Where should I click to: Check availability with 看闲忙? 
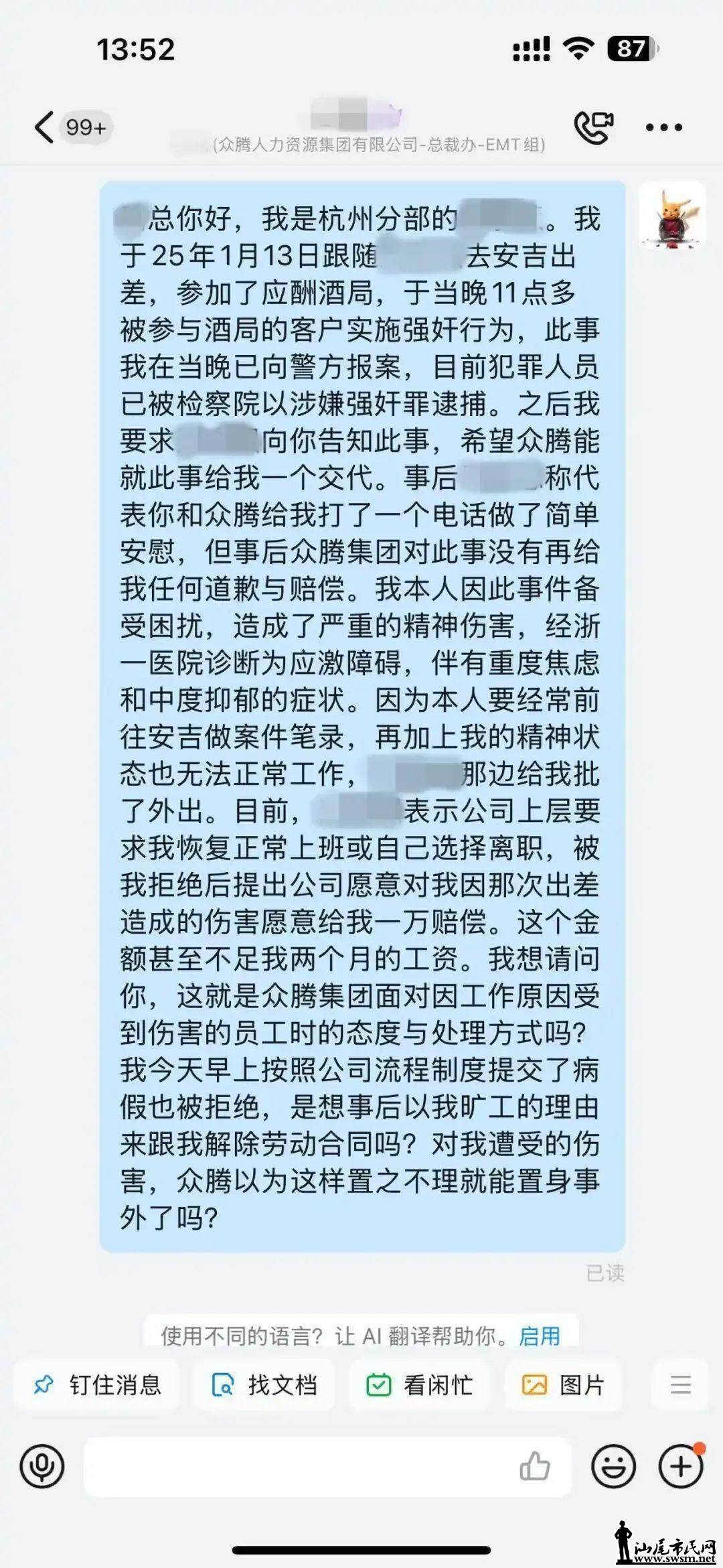[420, 1384]
